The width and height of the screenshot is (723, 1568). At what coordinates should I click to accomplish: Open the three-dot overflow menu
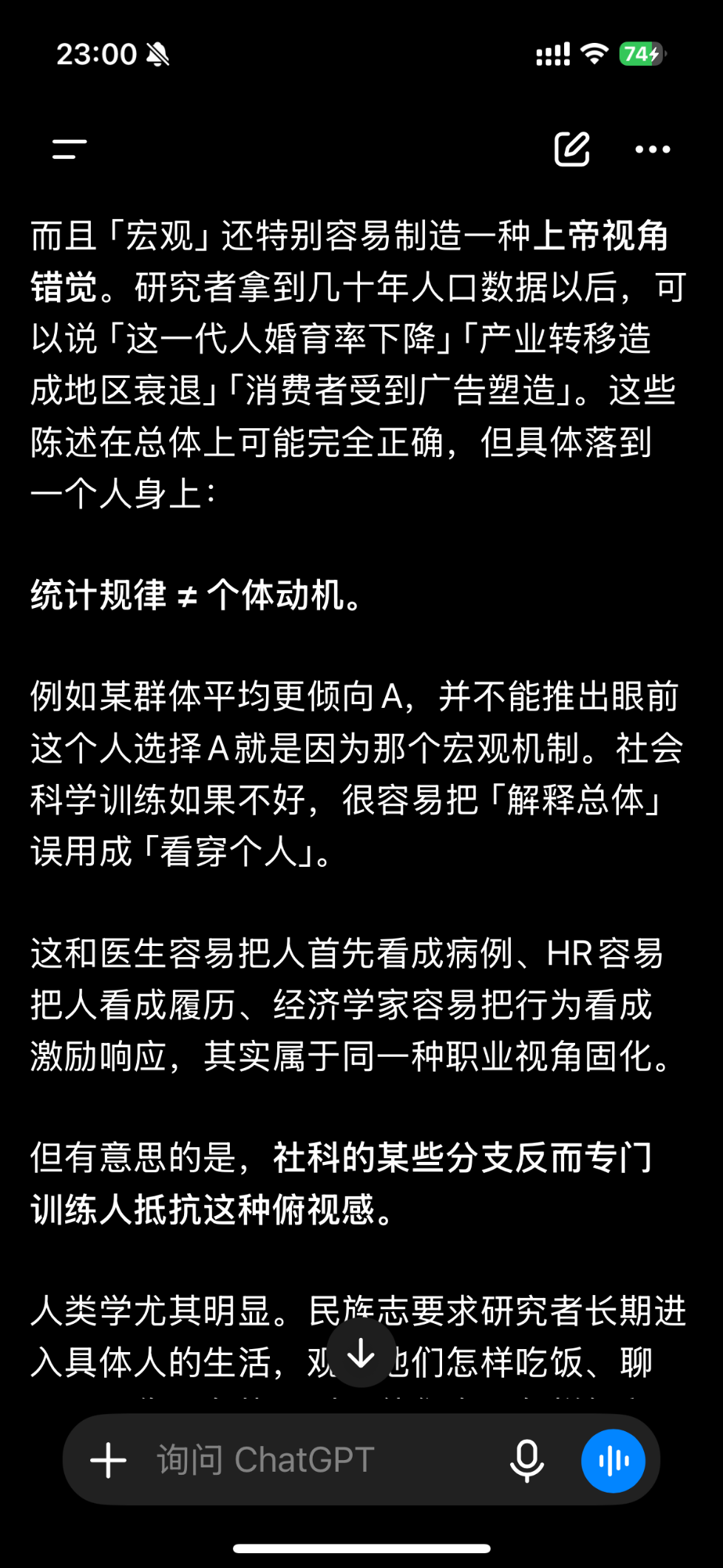[x=653, y=149]
